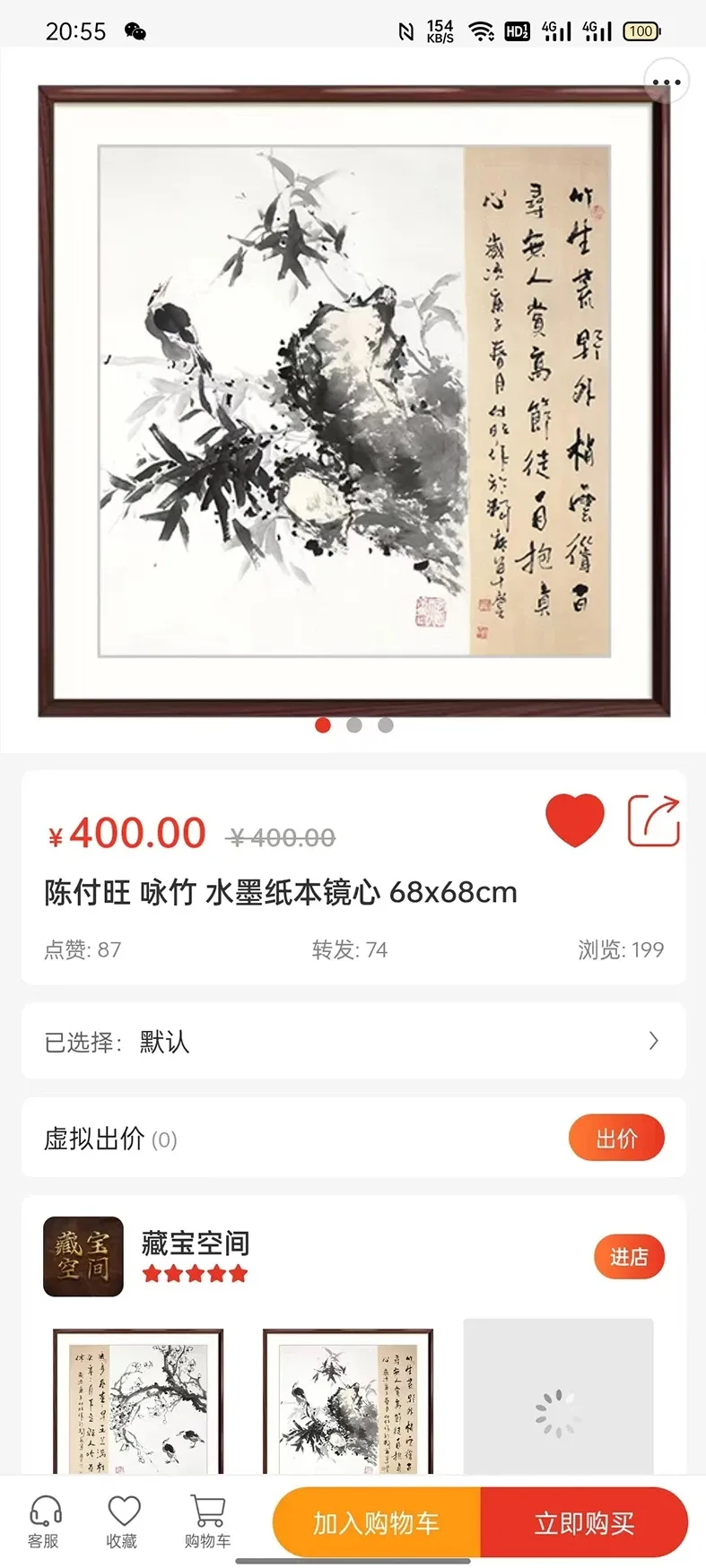Open the 购物车 shopping cart
Image resolution: width=706 pixels, height=1568 pixels.
(207, 1521)
